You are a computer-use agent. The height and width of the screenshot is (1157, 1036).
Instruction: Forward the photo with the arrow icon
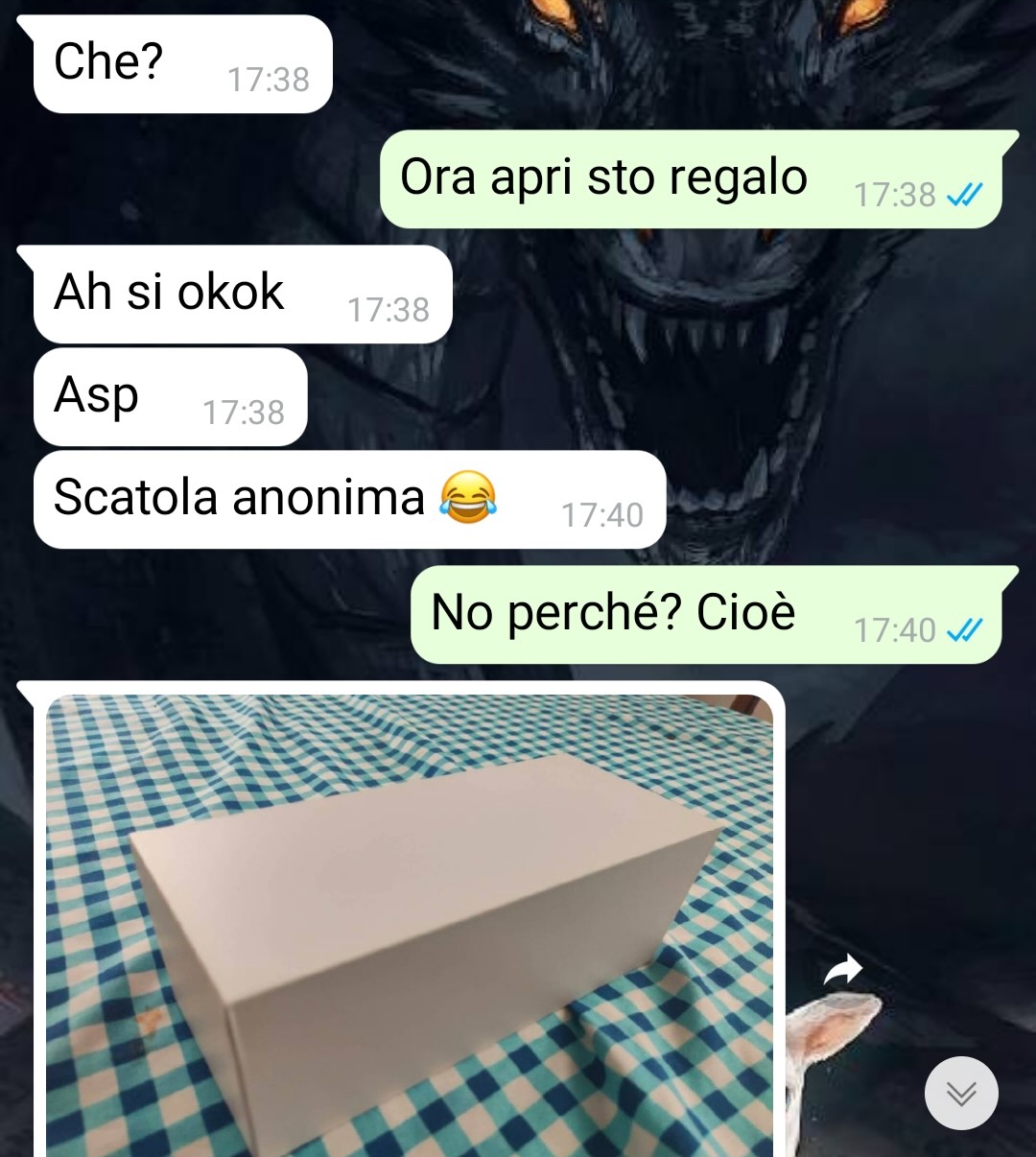(x=843, y=970)
